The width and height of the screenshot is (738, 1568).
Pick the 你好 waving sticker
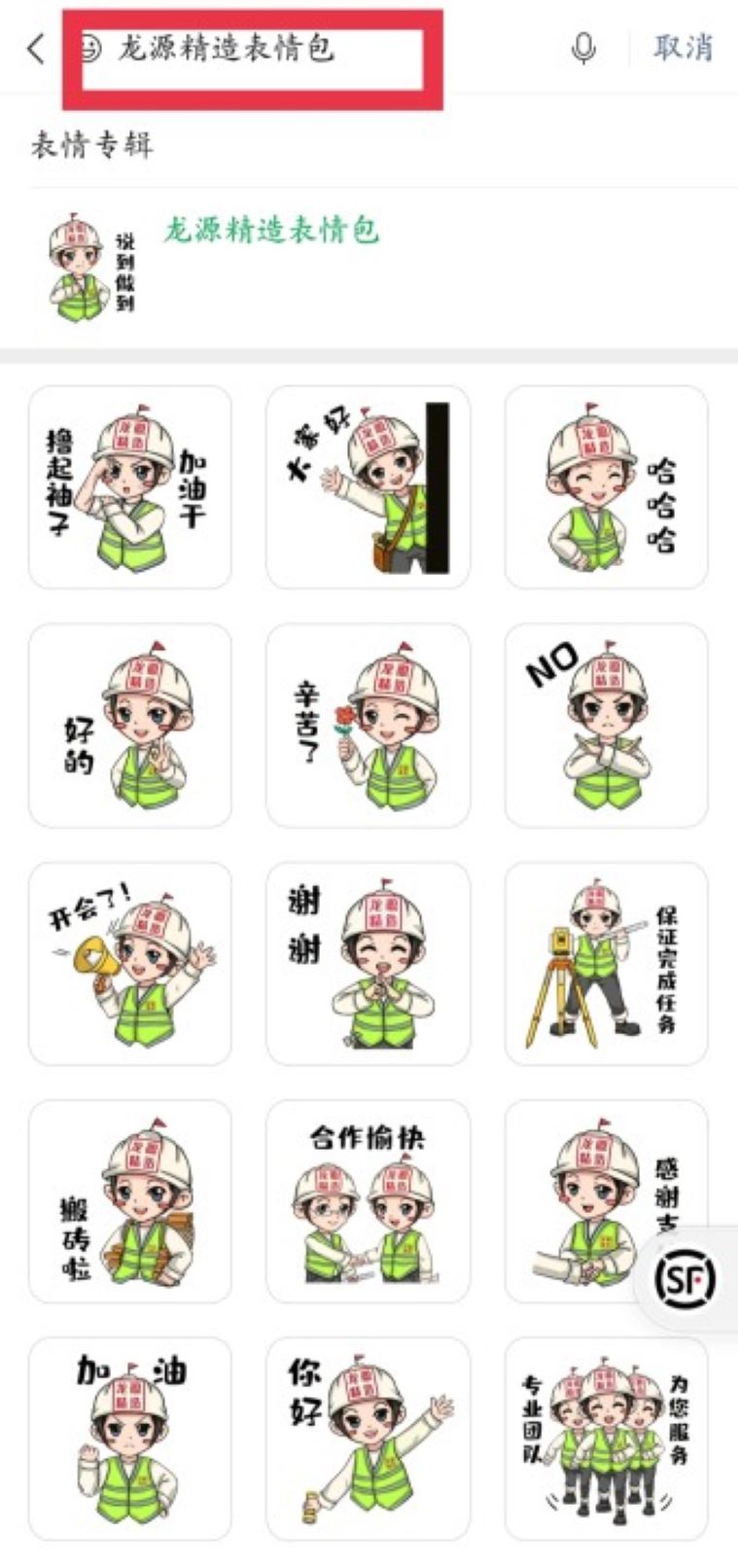(x=368, y=1440)
